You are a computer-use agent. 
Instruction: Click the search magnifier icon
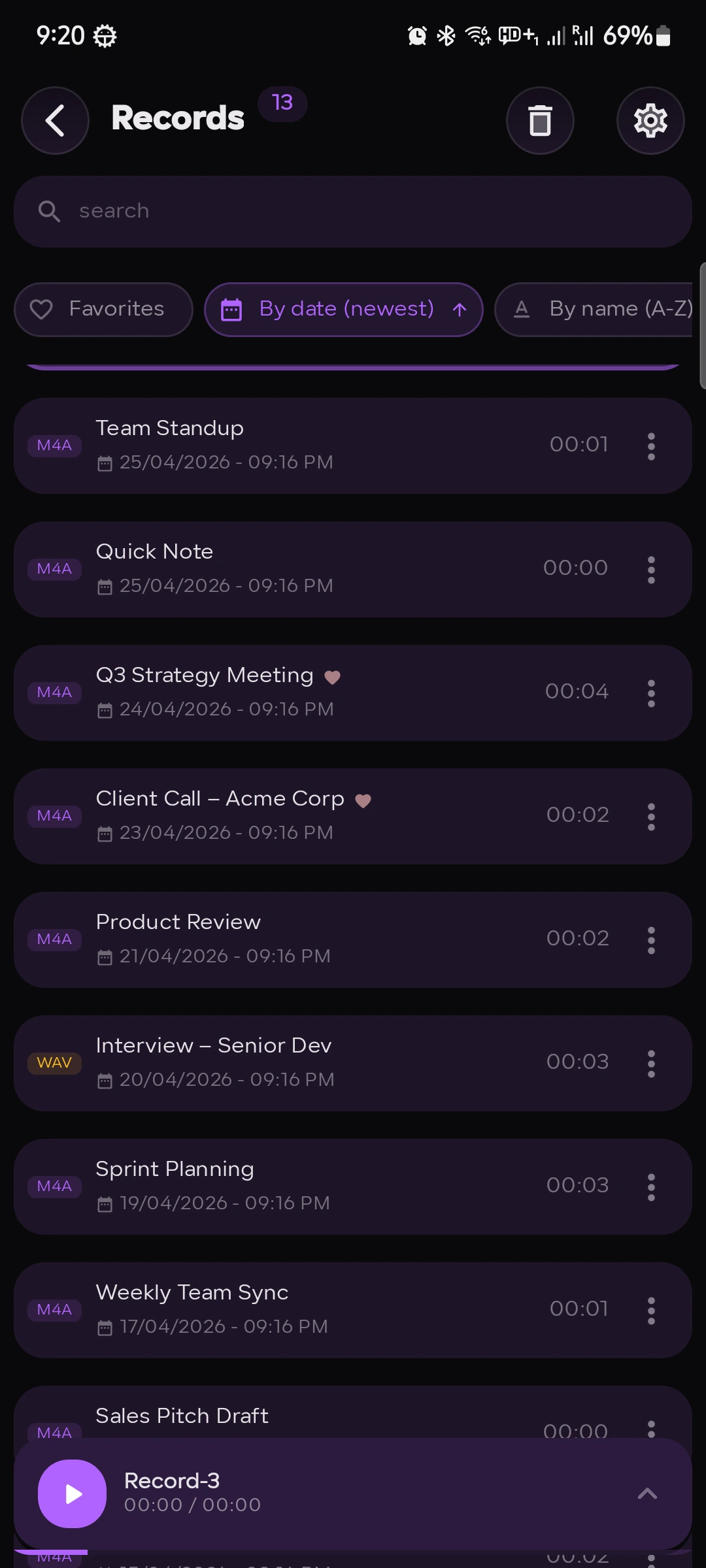[x=49, y=210]
